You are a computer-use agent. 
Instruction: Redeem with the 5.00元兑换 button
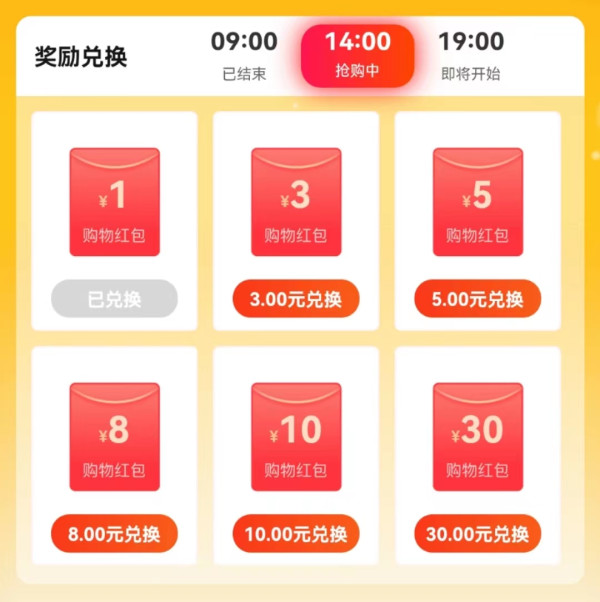click(x=477, y=298)
